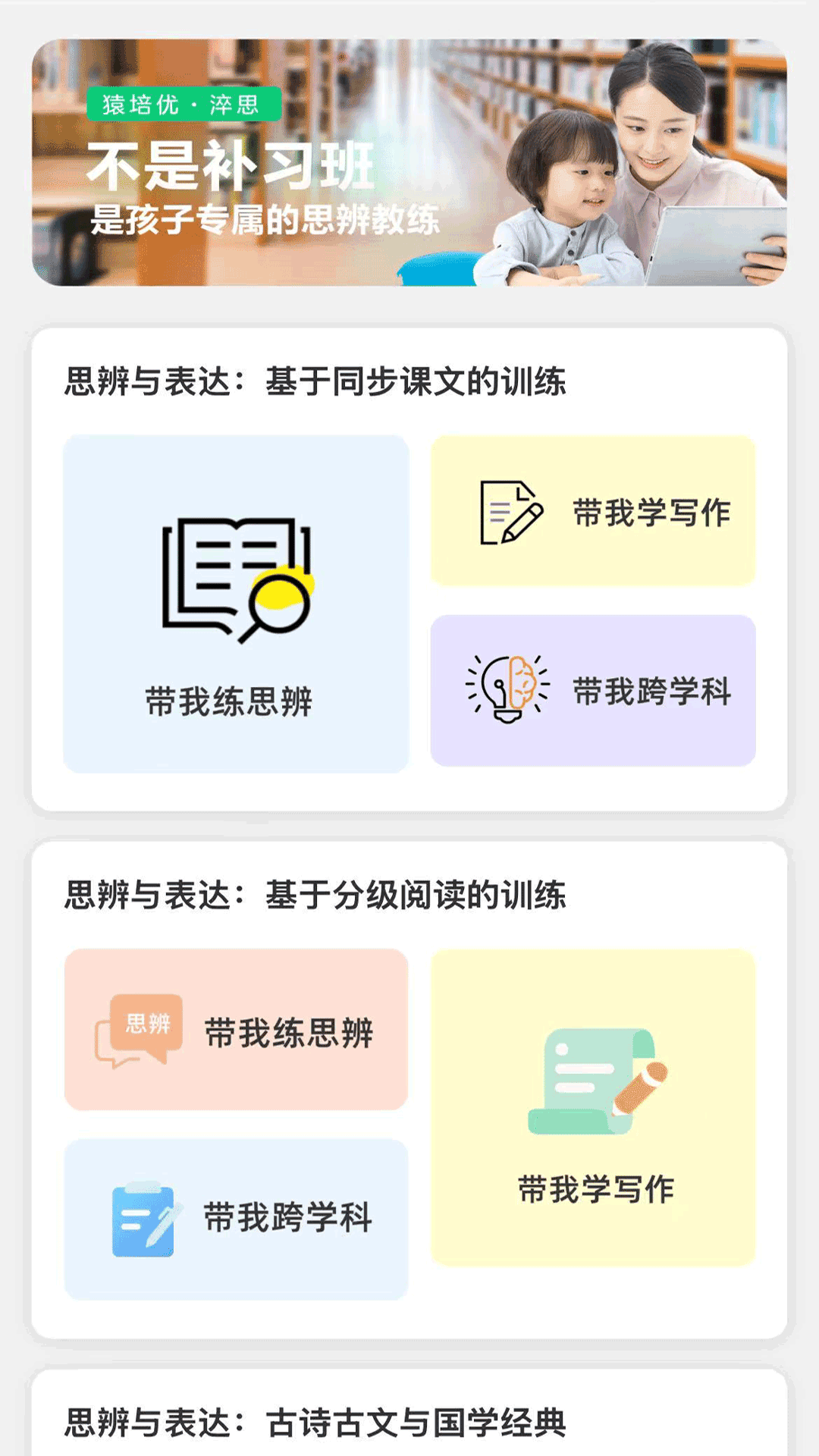819x1456 pixels.
Task: Open the 猿培优·淬思 top banner
Action: (409, 162)
